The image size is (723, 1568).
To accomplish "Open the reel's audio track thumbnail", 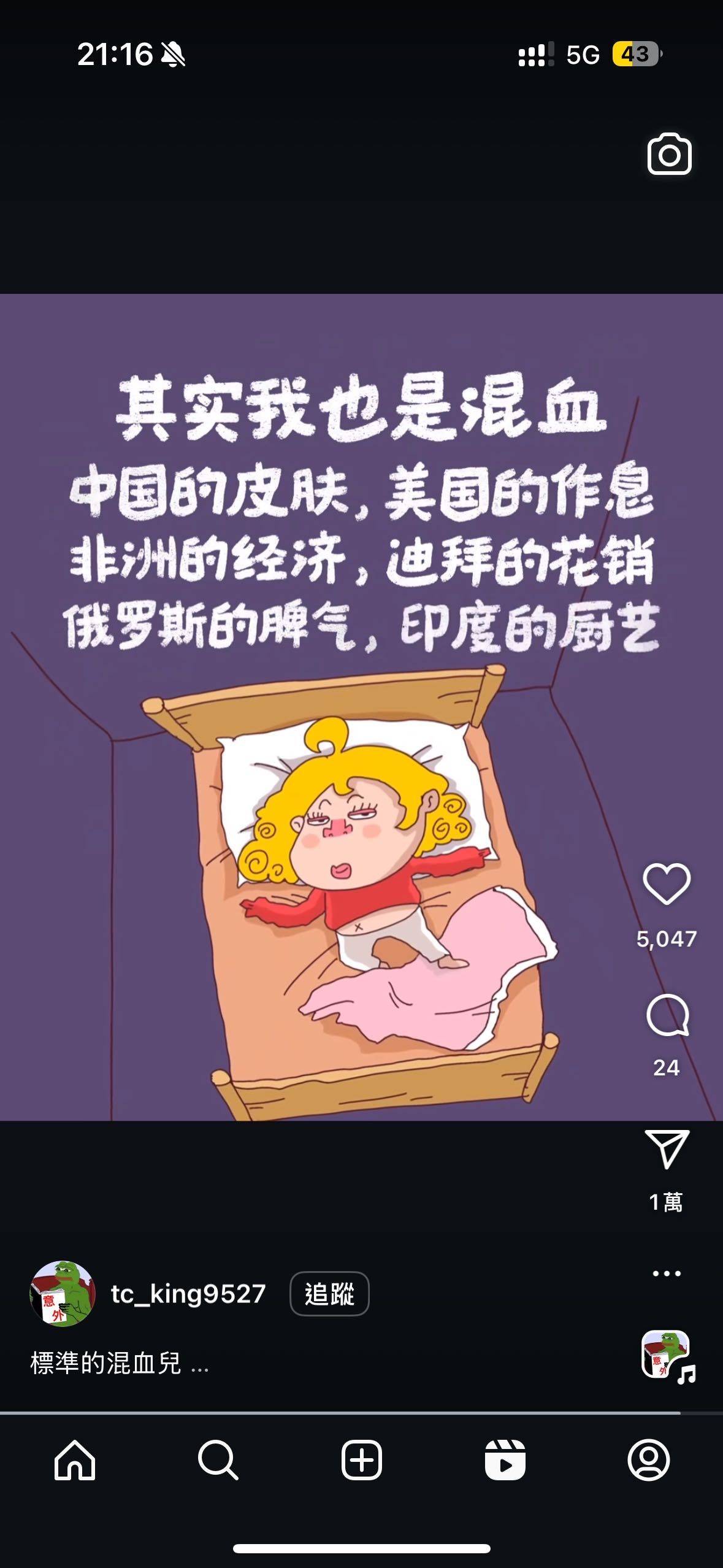I will [x=667, y=1355].
